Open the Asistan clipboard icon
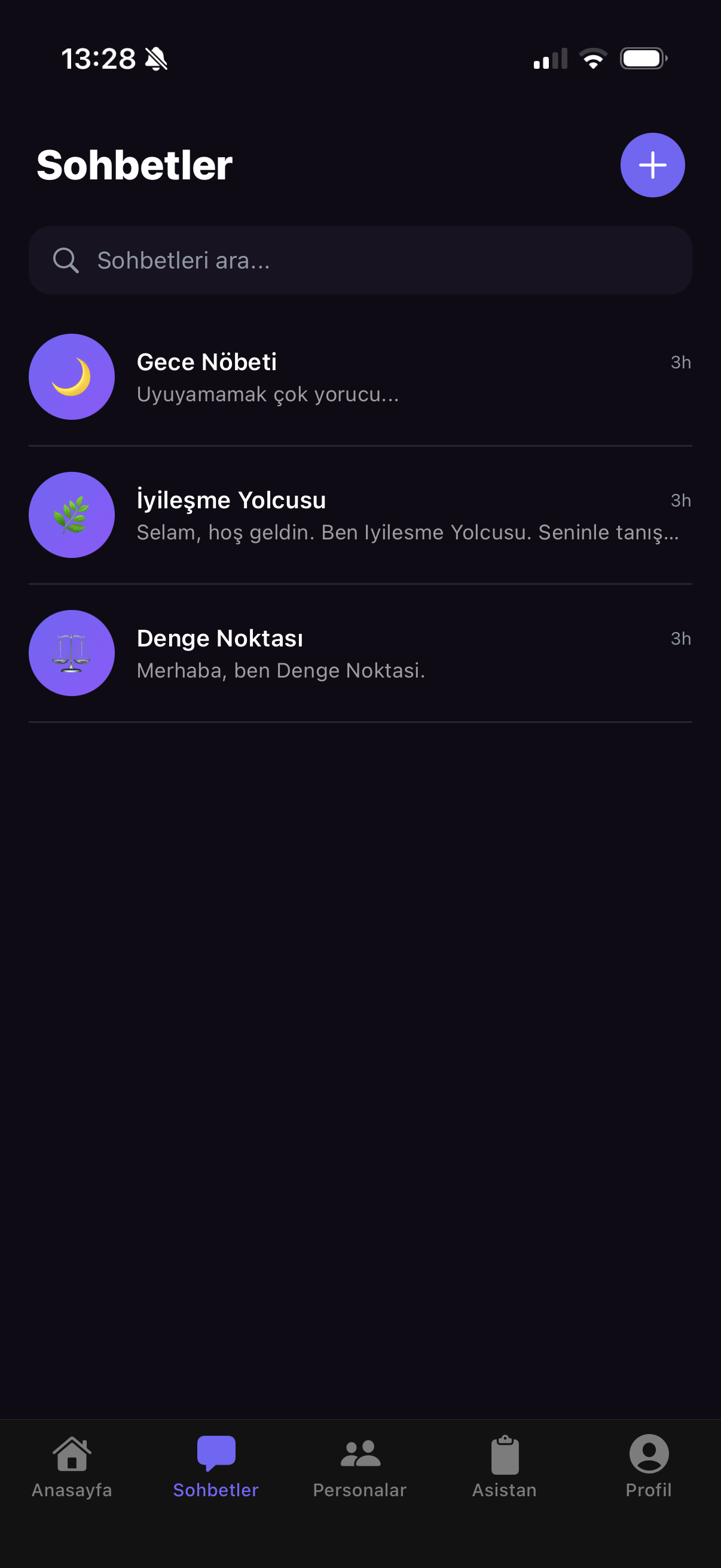The height and width of the screenshot is (1568, 721). 504,1452
